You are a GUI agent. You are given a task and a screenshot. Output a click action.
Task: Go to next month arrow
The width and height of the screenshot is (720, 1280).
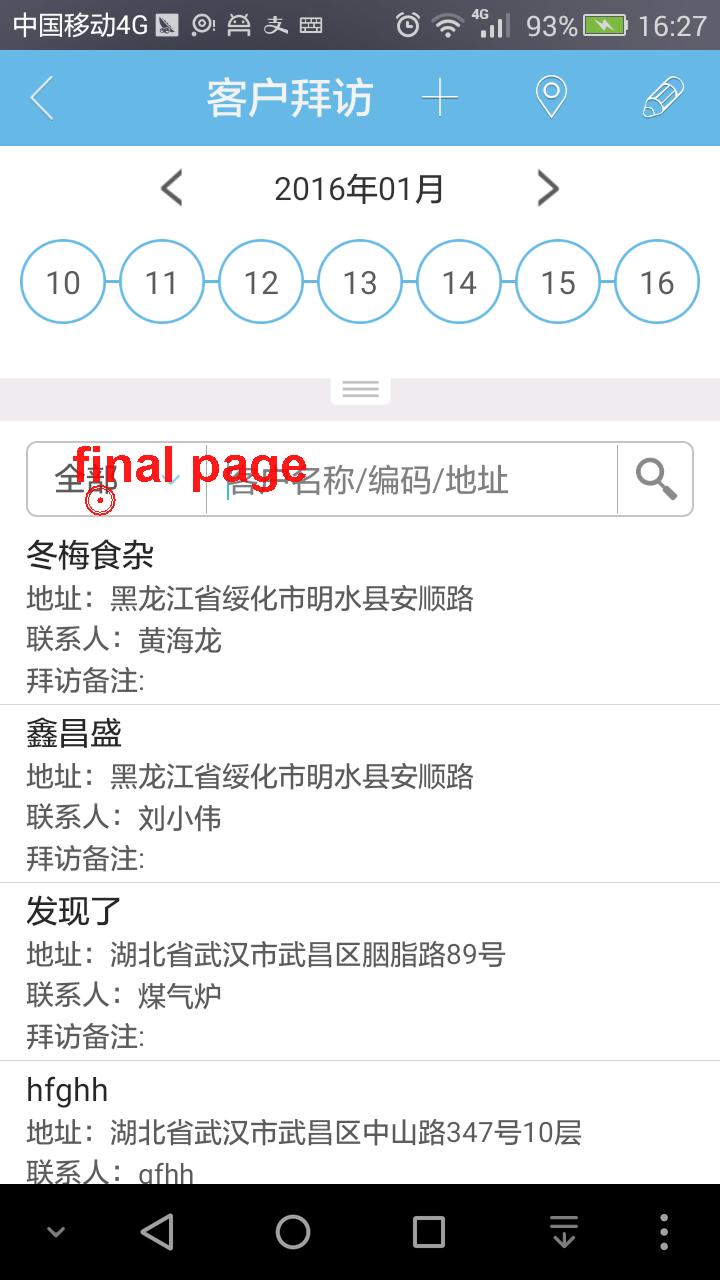(x=547, y=188)
